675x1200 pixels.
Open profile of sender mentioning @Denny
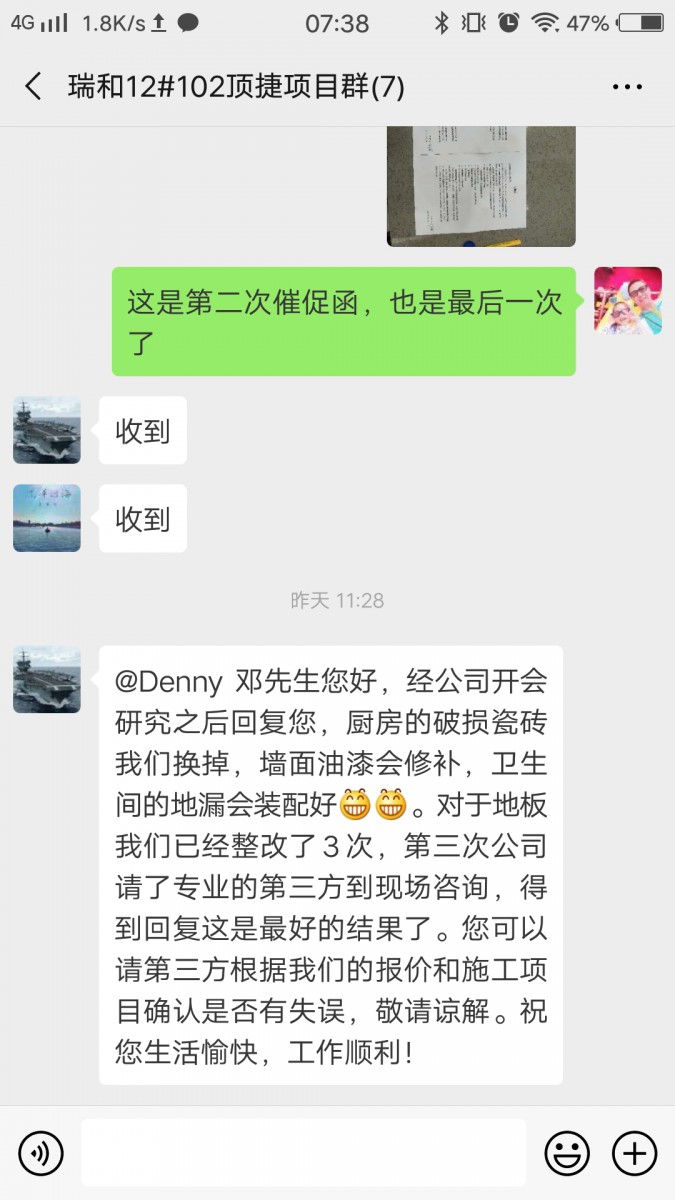pyautogui.click(x=47, y=680)
